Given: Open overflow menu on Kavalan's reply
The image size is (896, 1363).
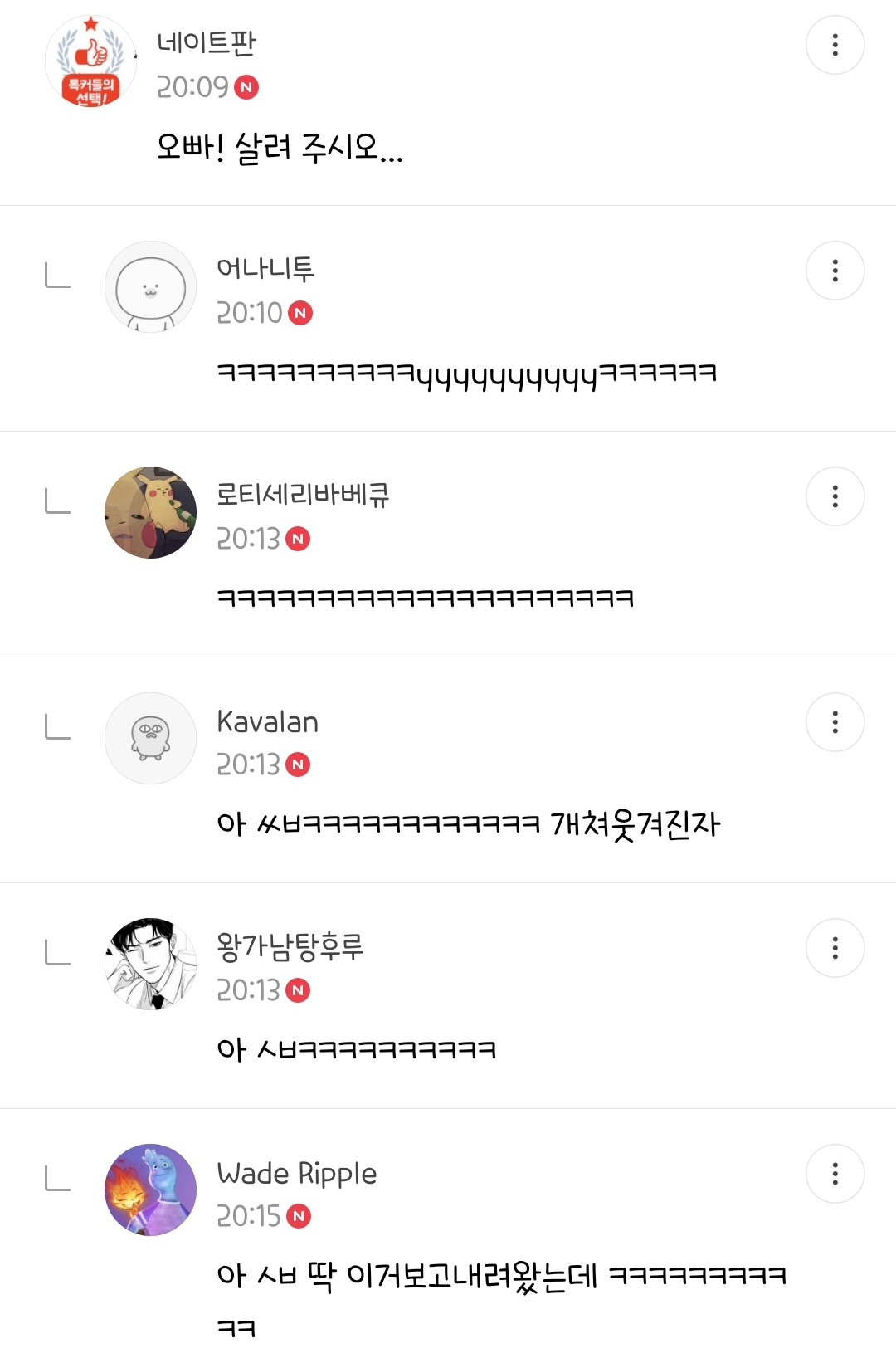Looking at the screenshot, I should click(x=835, y=722).
